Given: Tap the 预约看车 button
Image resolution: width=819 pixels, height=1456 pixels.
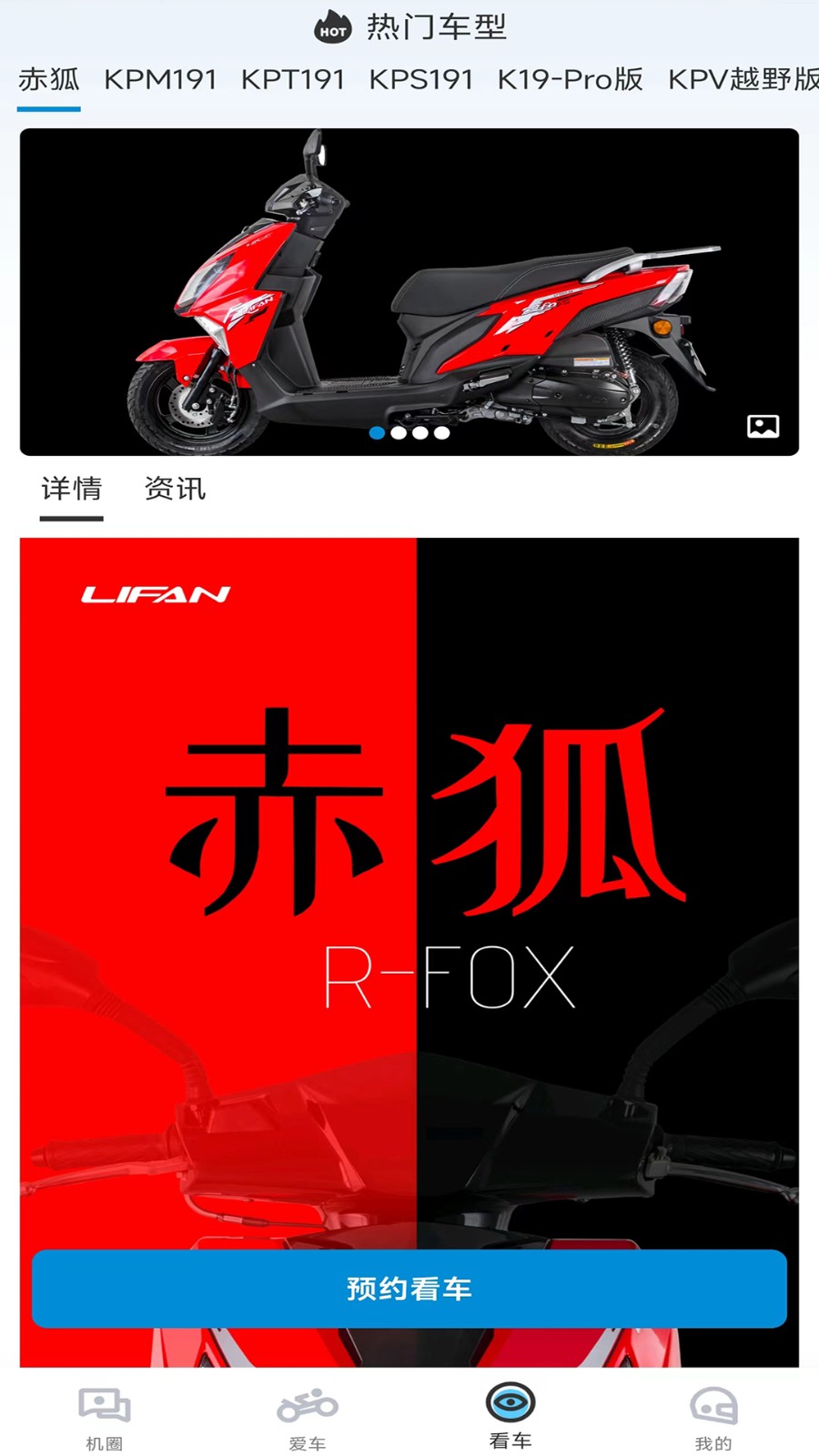Looking at the screenshot, I should point(409,1289).
